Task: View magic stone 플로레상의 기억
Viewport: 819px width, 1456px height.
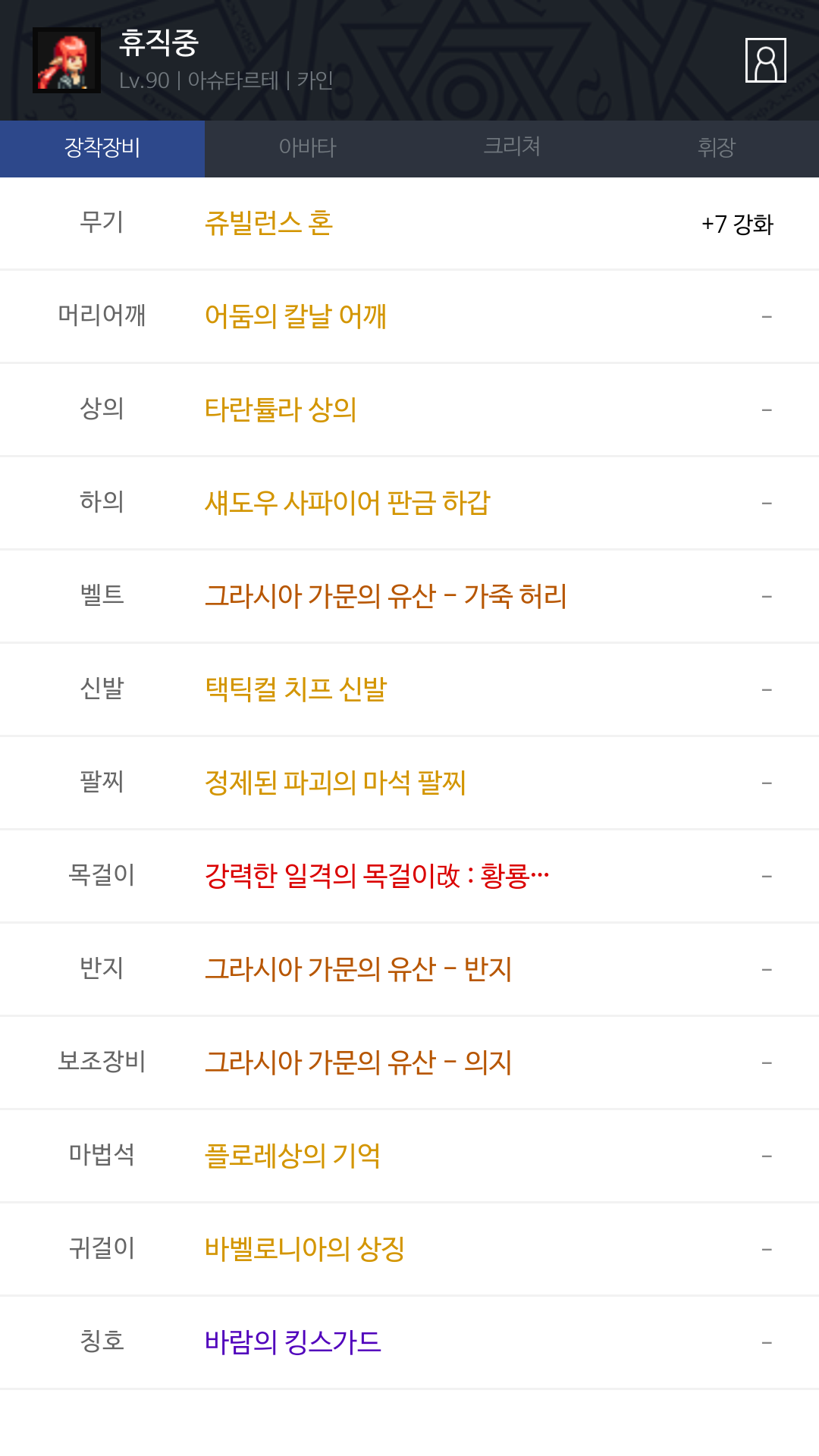Action: click(x=293, y=1156)
